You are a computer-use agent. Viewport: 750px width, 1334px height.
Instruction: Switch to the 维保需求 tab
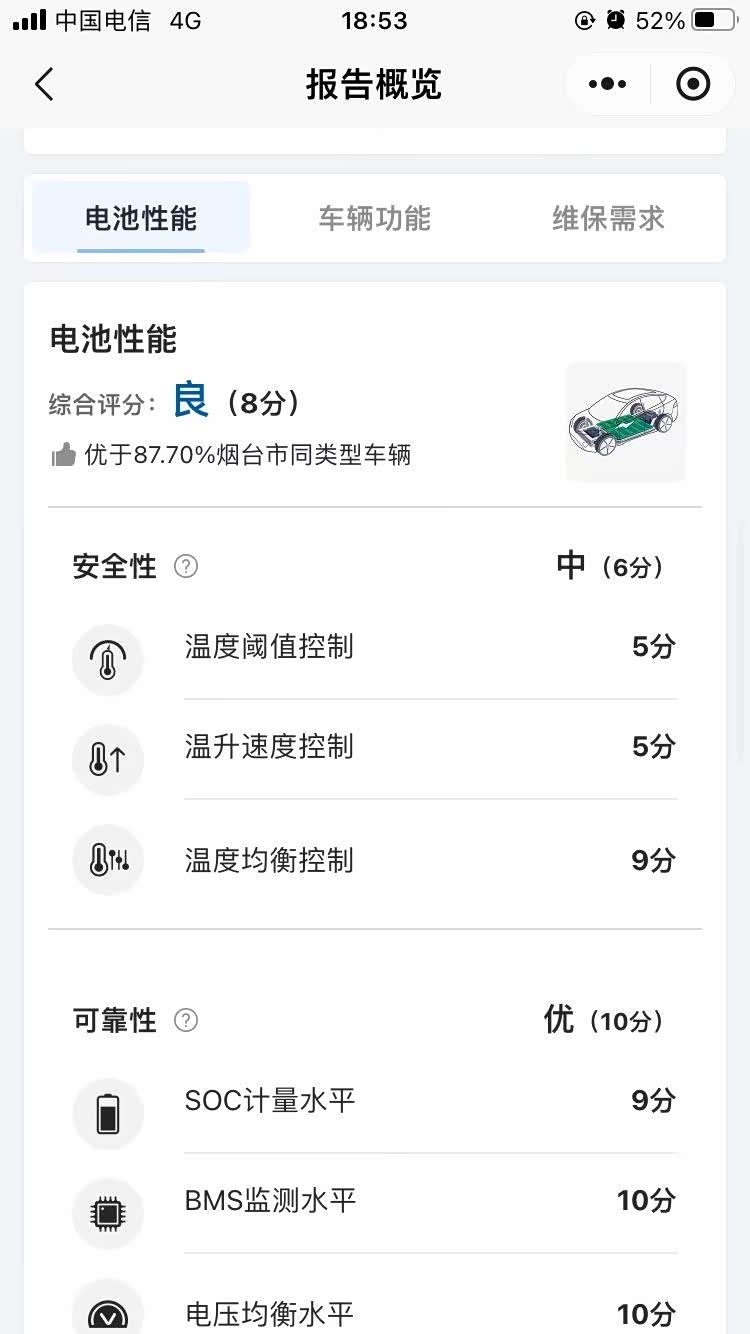coord(608,218)
